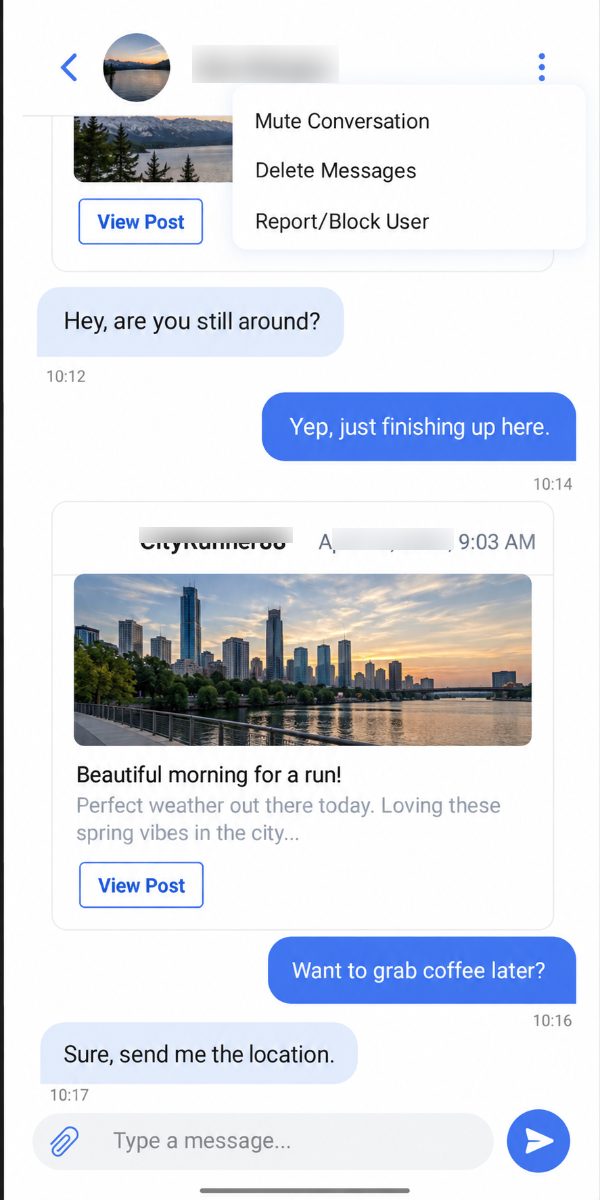Image resolution: width=600 pixels, height=1200 pixels.
Task: Select Report/Block User option
Action: click(342, 221)
